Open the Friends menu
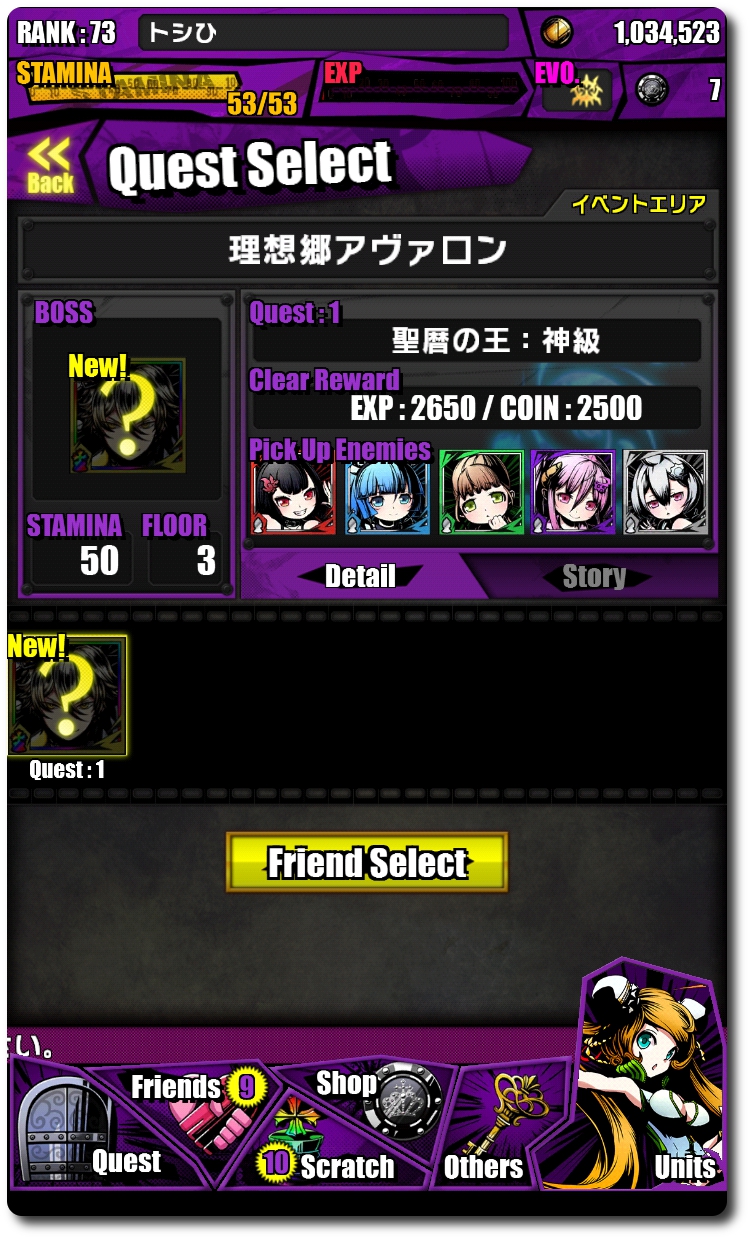 190,1098
